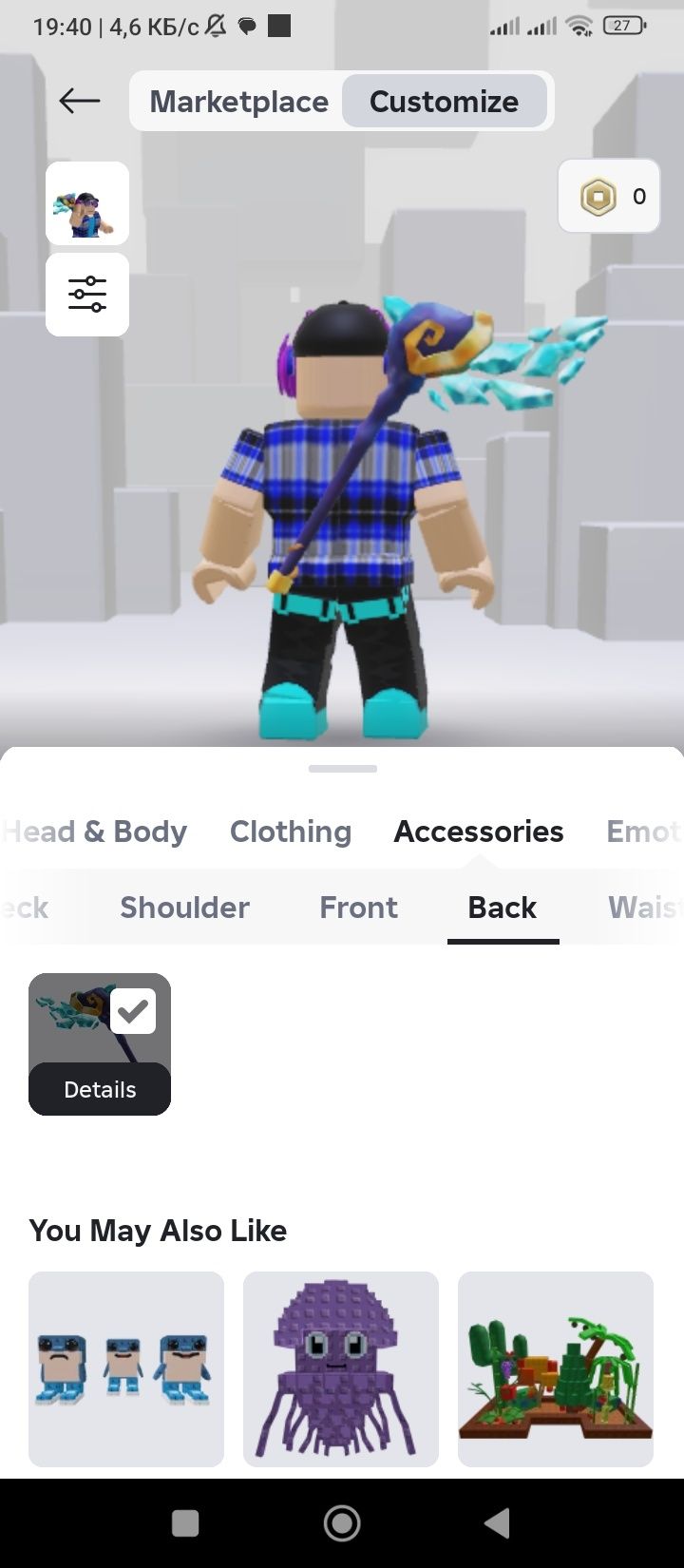Select the Accessories category
The image size is (684, 1568).
click(x=478, y=832)
